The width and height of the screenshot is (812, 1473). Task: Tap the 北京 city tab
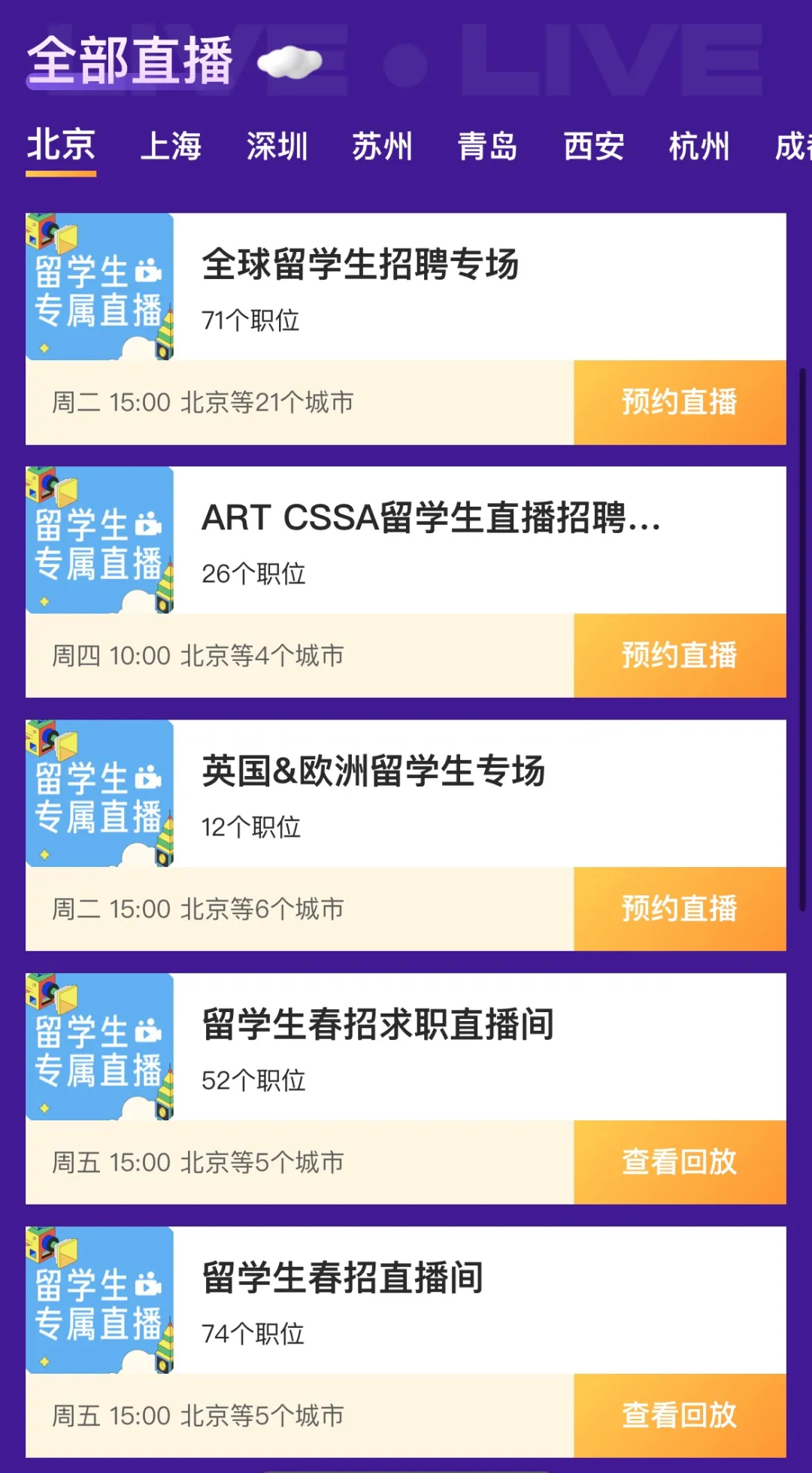point(61,146)
